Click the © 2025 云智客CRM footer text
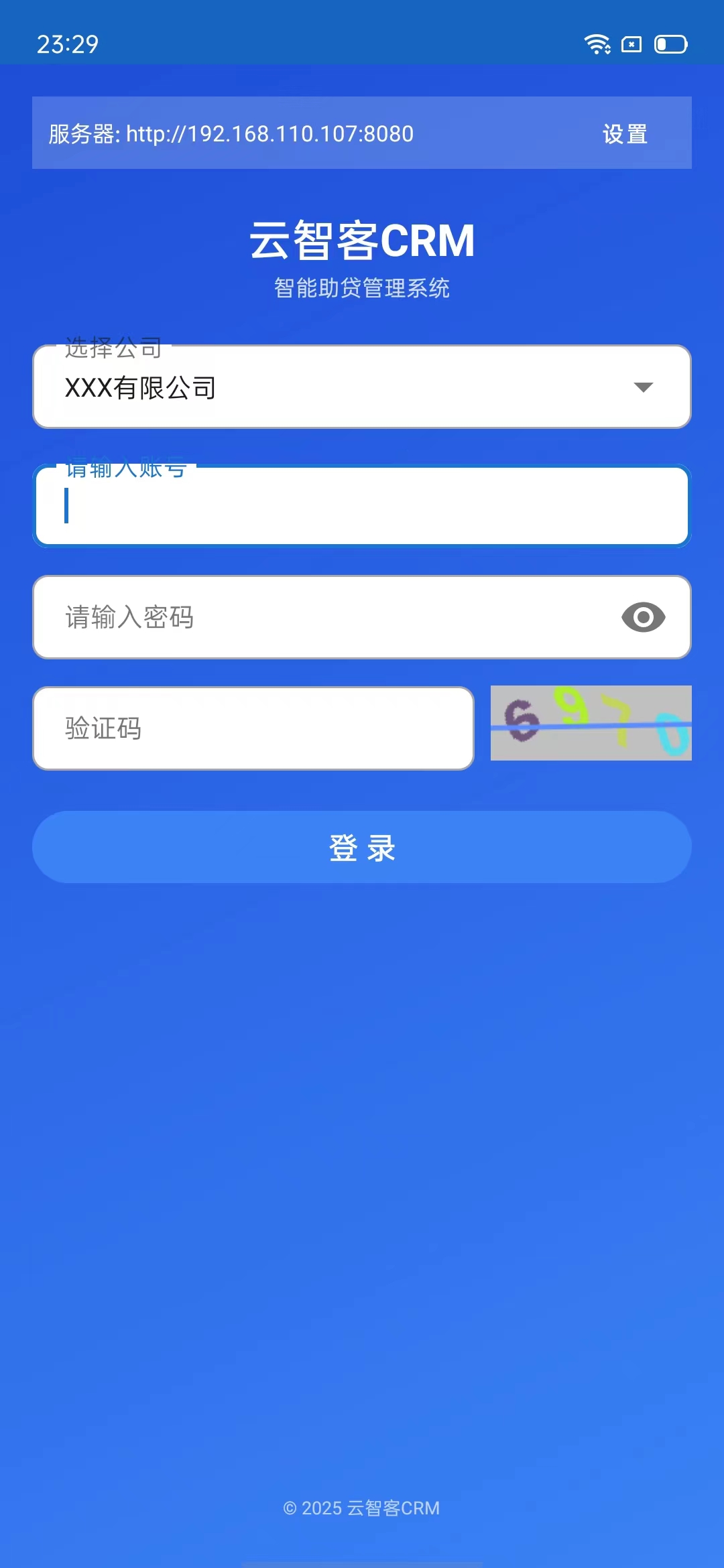Image resolution: width=724 pixels, height=1568 pixels. click(362, 1508)
